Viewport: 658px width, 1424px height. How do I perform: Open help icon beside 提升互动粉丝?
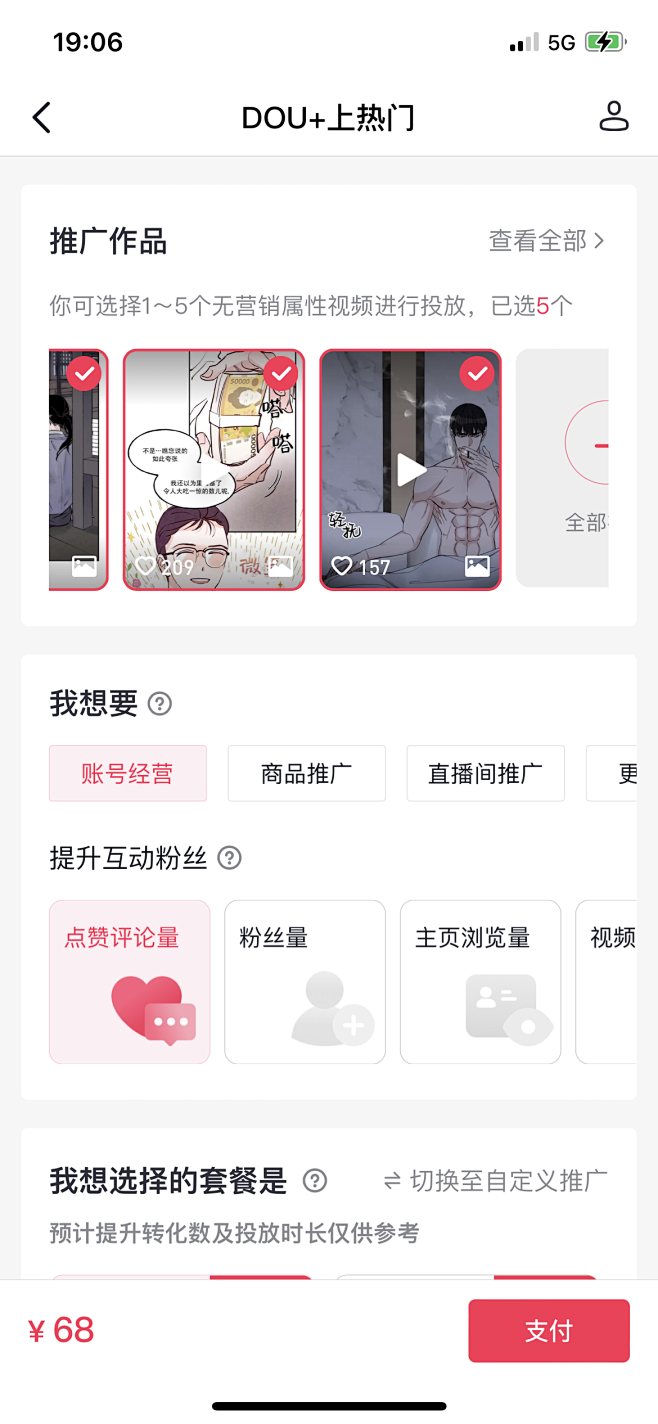[x=230, y=858]
